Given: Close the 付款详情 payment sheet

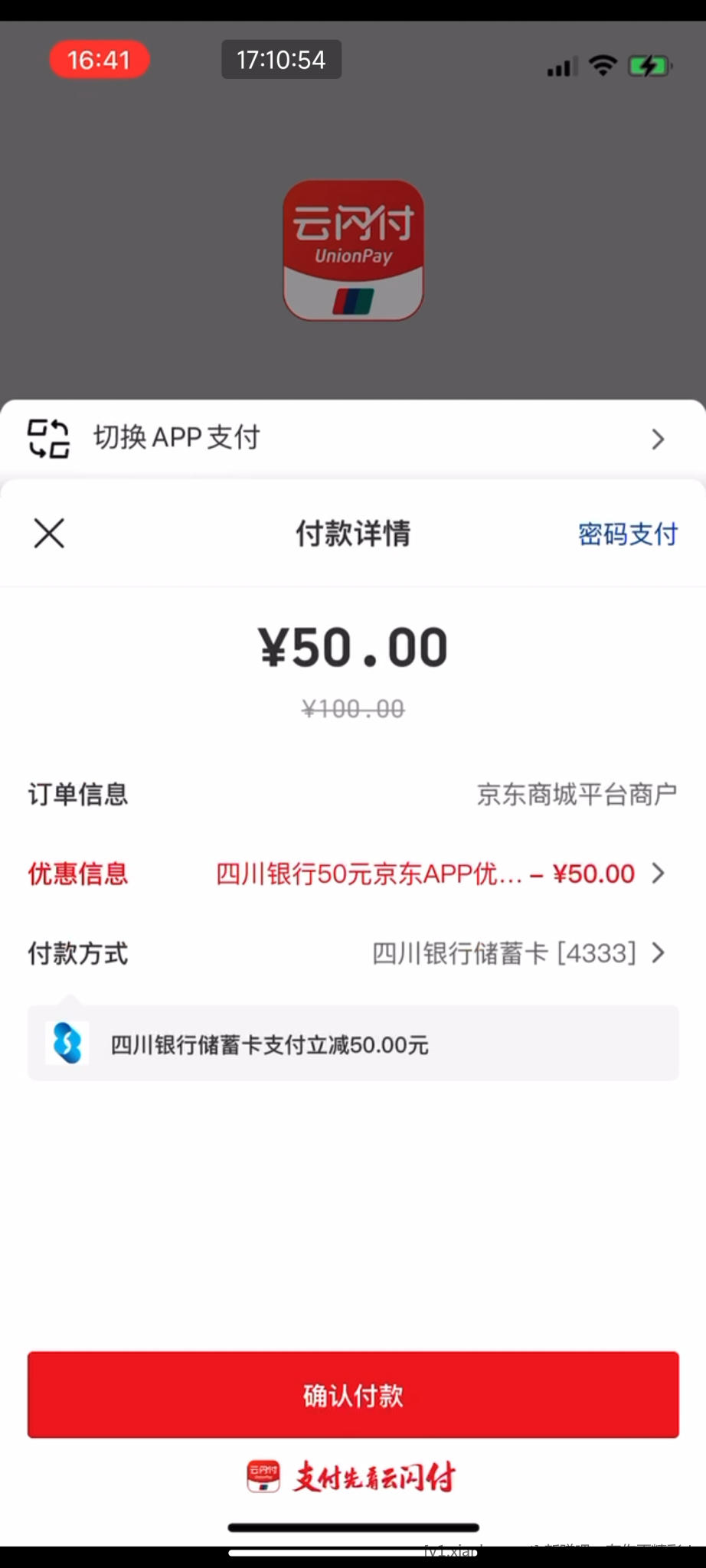Looking at the screenshot, I should pos(49,533).
